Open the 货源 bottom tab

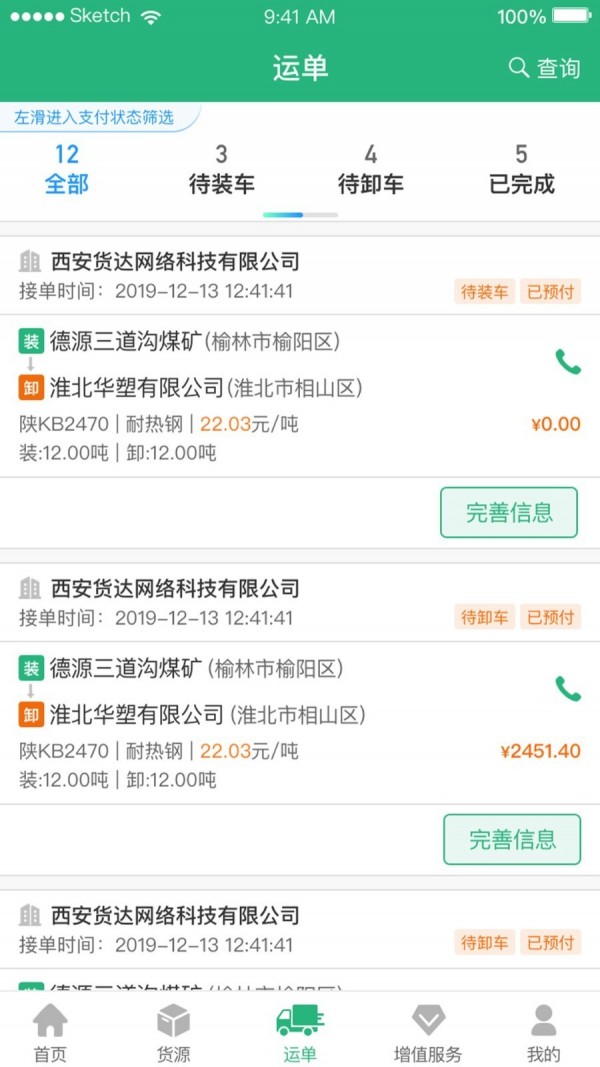(x=173, y=1032)
